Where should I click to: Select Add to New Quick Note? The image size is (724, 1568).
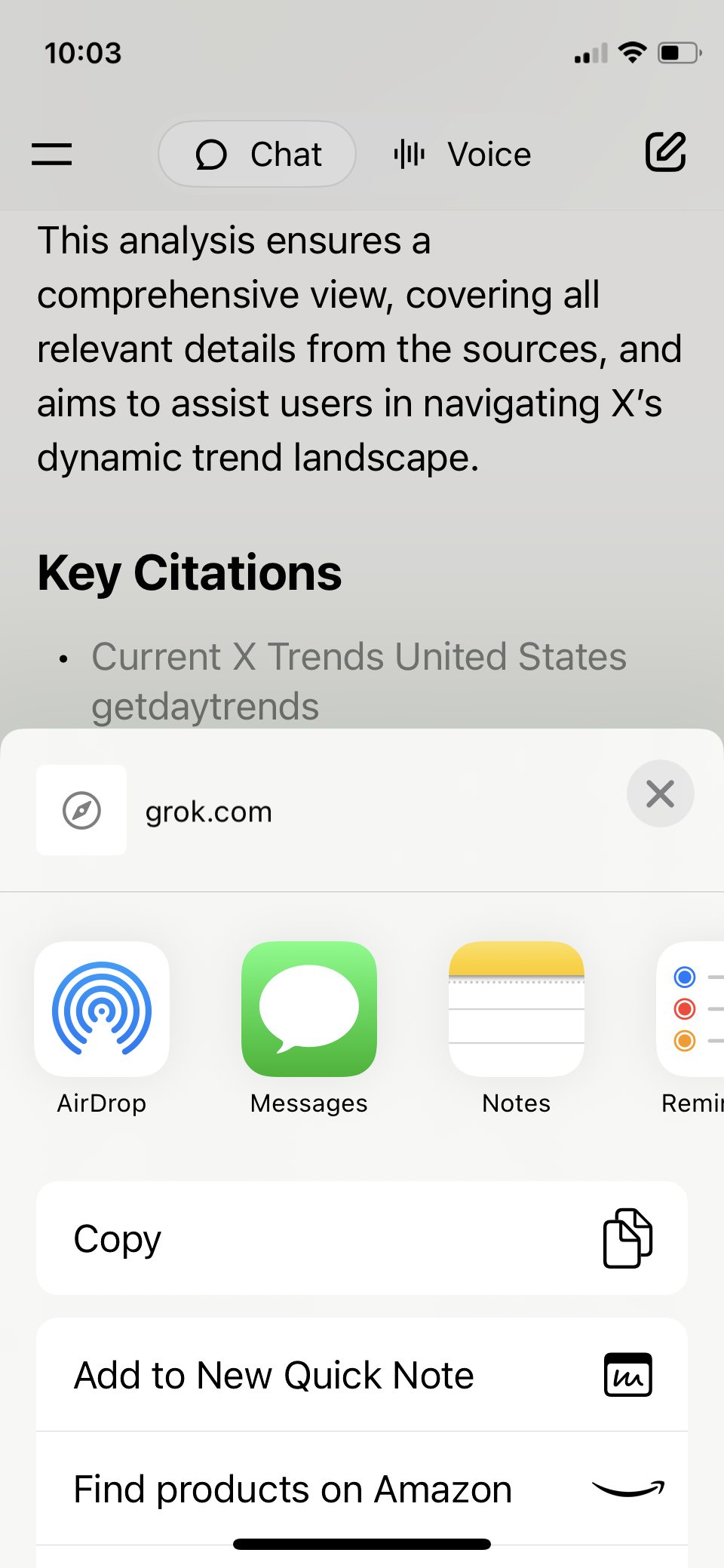(x=362, y=1375)
